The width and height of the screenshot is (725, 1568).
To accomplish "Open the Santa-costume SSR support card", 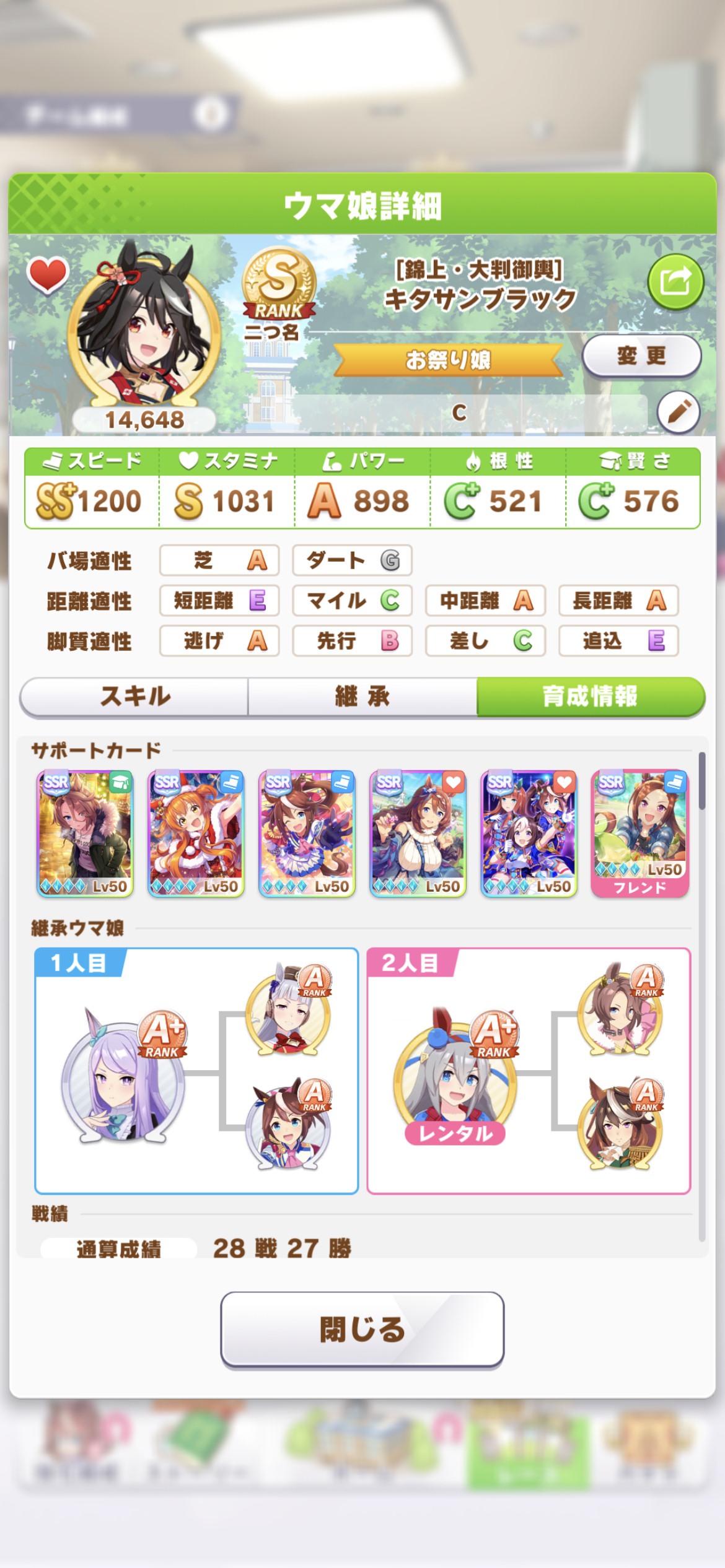I will click(x=196, y=834).
